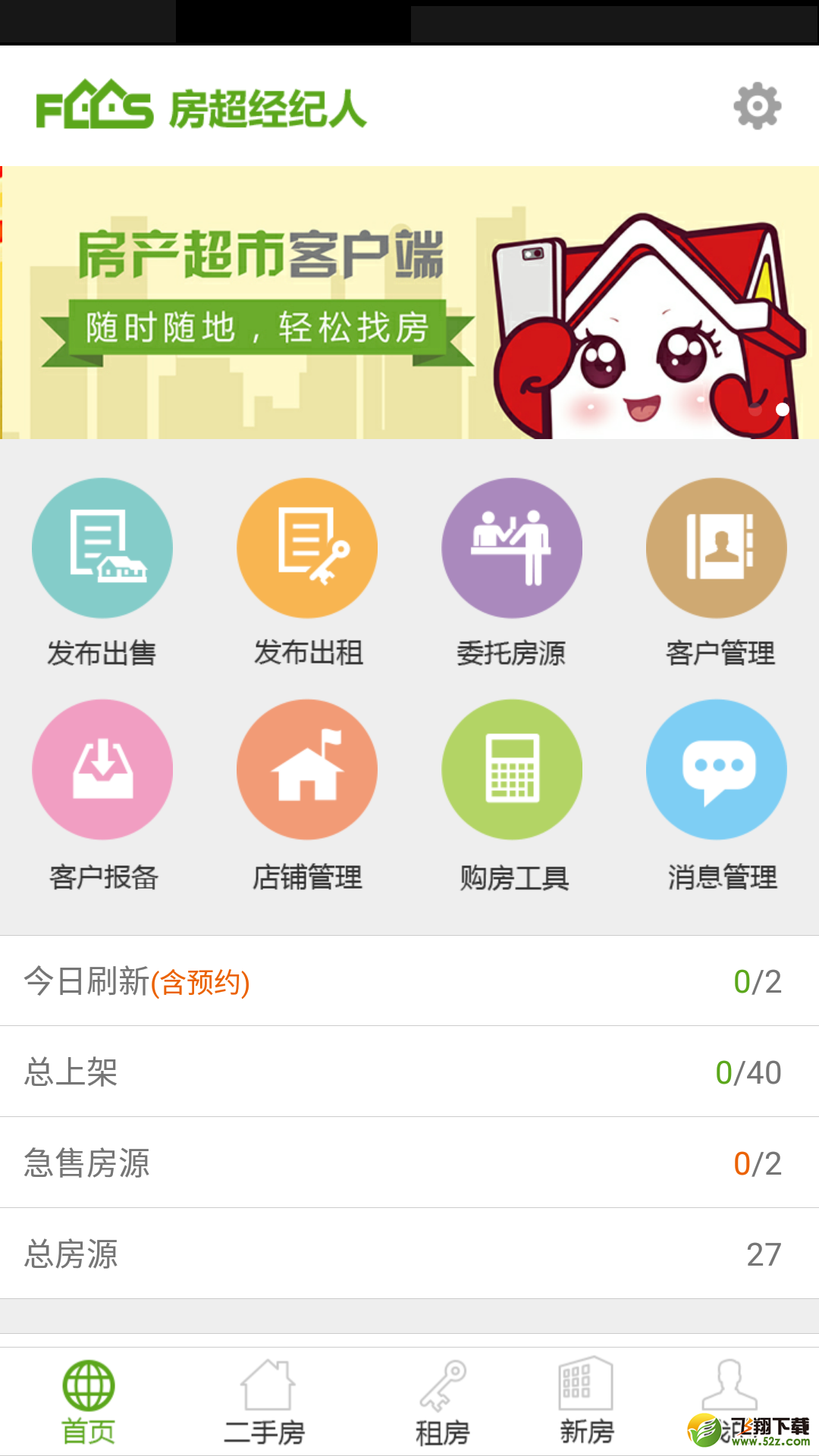Open the 总房源 row
The image size is (819, 1456).
coord(409,1254)
